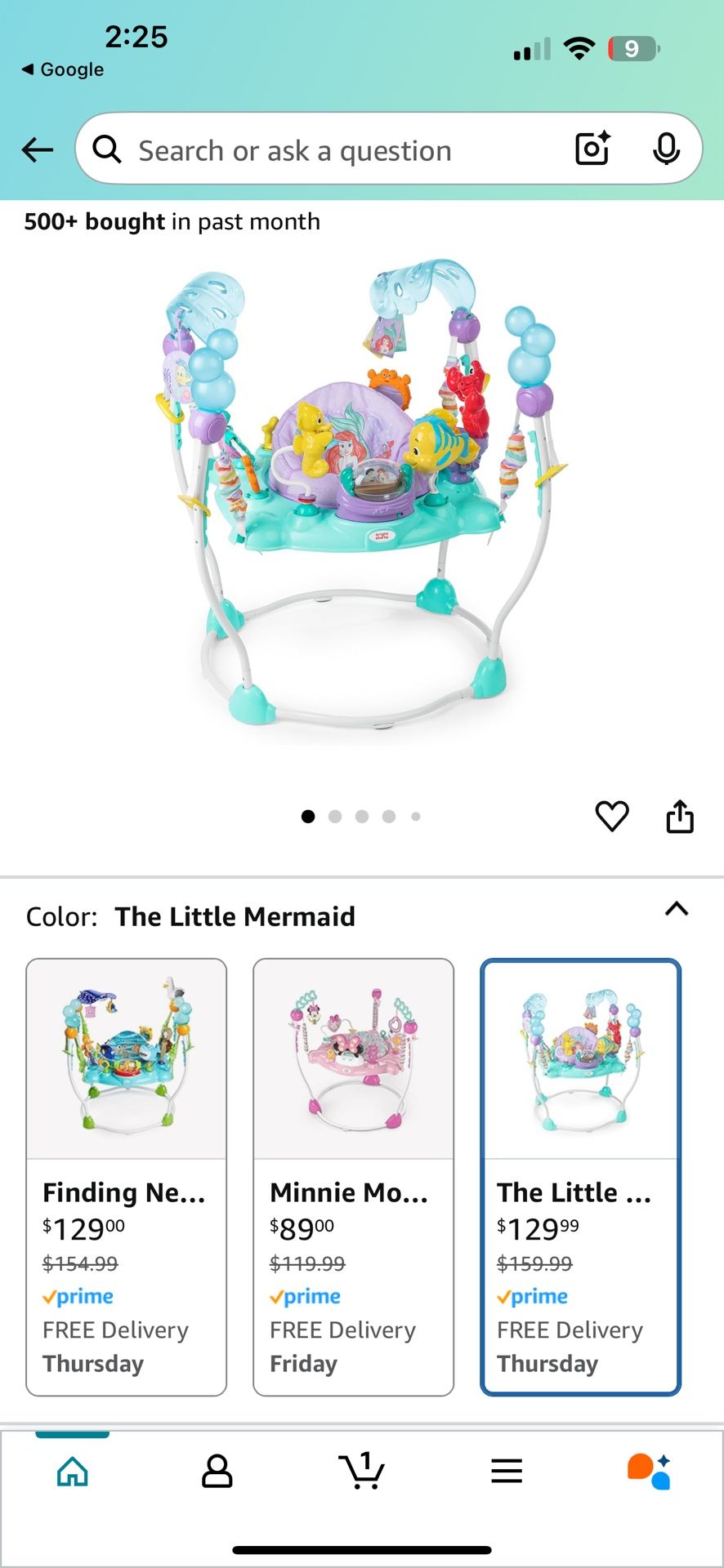Viewport: 724px width, 1568px height.
Task: Switch to the Home tab
Action: click(73, 1471)
